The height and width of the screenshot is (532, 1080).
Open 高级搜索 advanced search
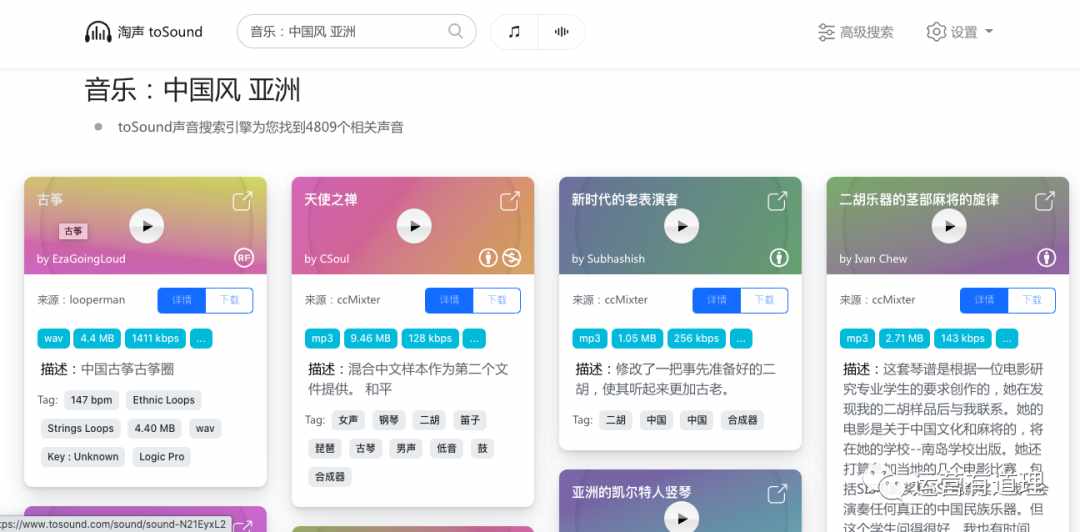tap(855, 32)
